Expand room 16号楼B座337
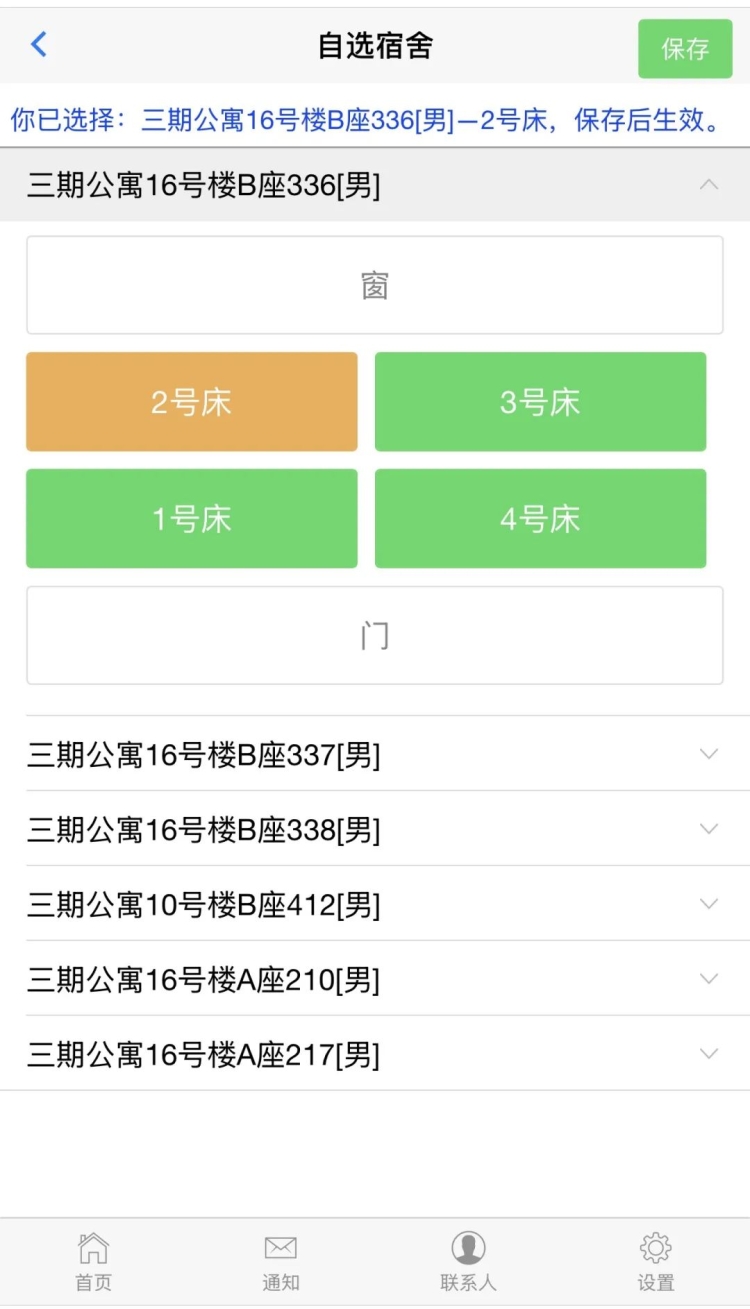 375,754
